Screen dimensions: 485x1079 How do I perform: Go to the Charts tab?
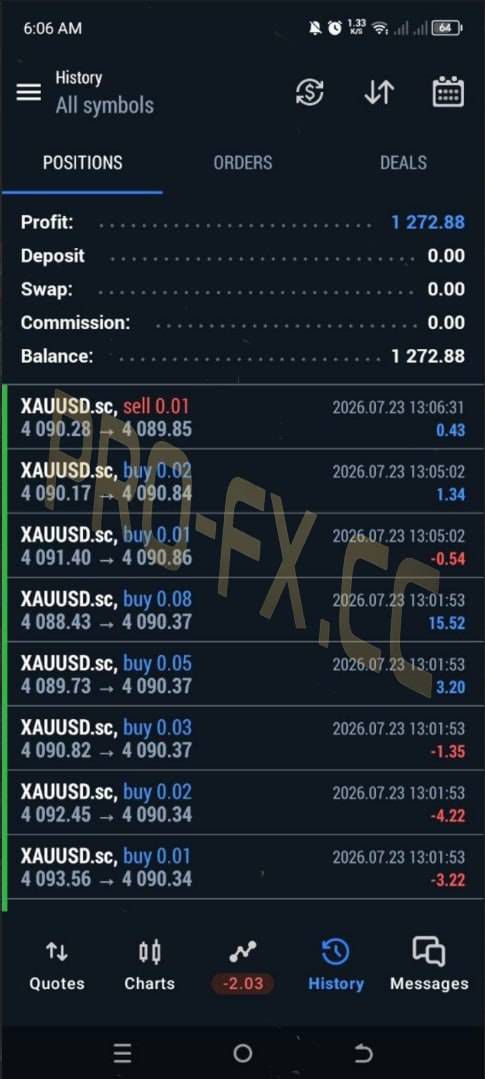pyautogui.click(x=149, y=965)
